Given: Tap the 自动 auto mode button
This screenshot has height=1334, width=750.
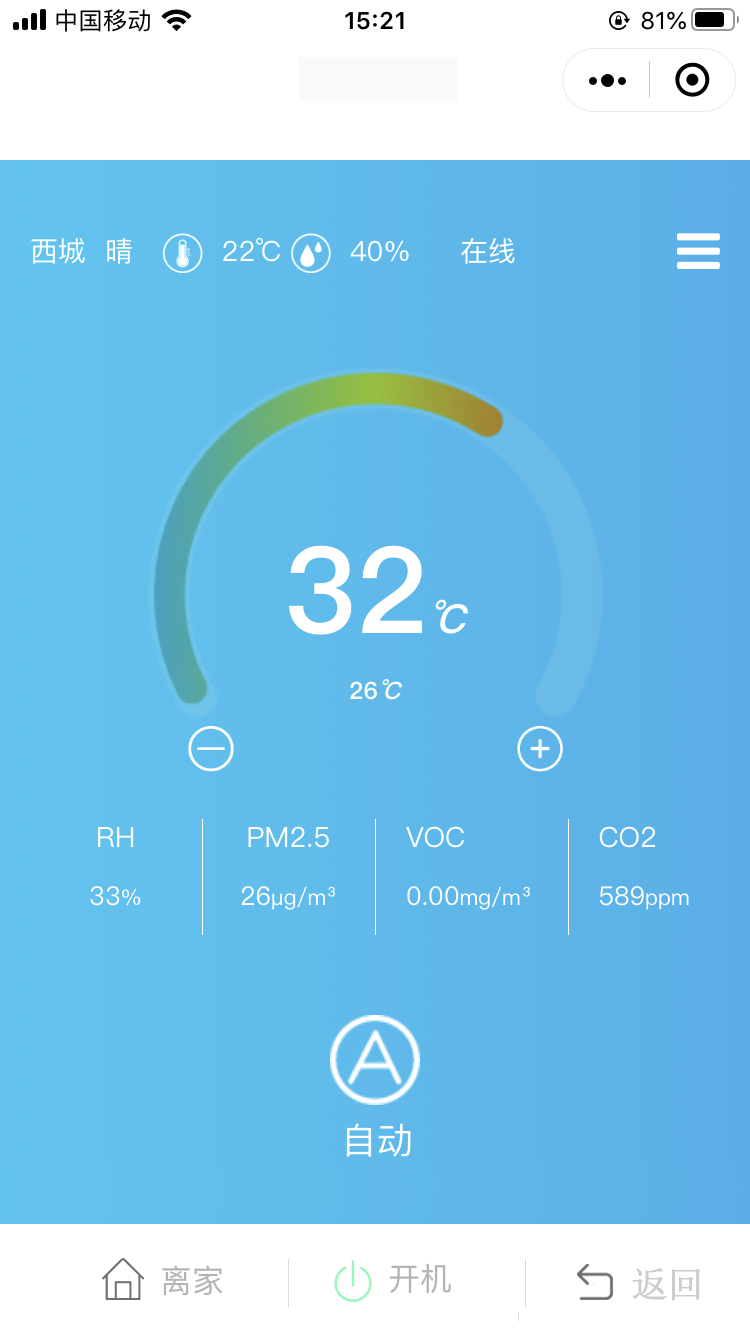Looking at the screenshot, I should tap(375, 1060).
